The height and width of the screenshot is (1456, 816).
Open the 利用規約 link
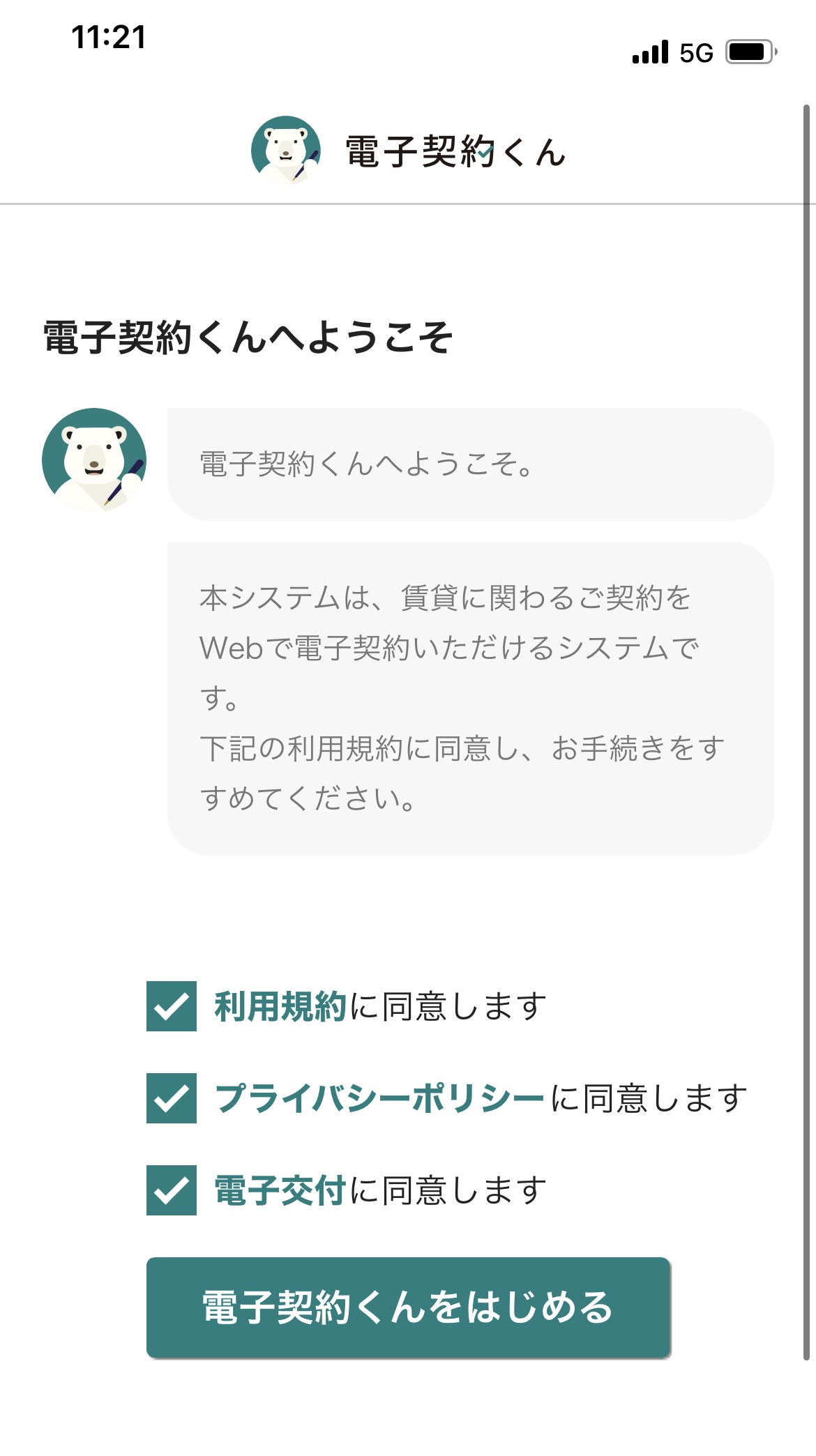(280, 1006)
